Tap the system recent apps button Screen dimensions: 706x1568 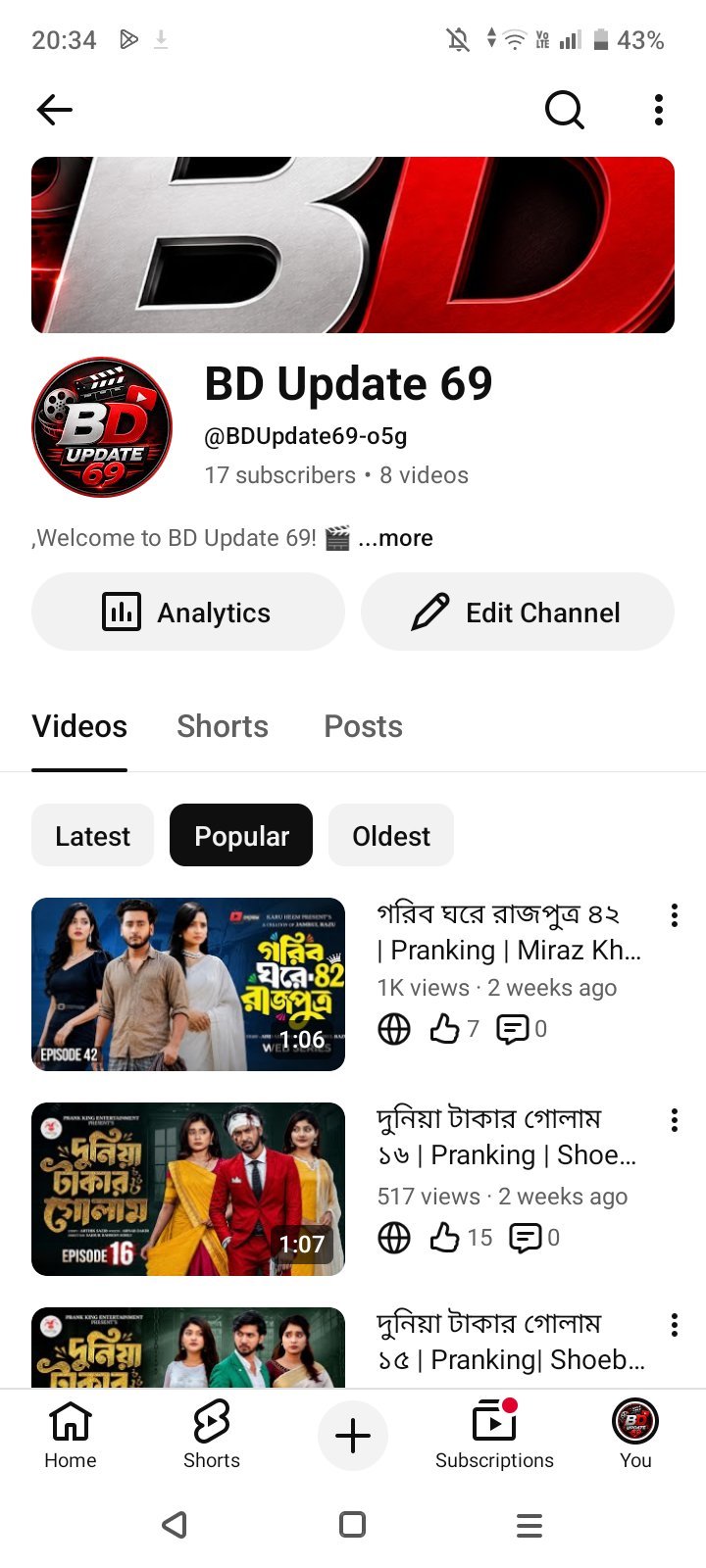[529, 1525]
